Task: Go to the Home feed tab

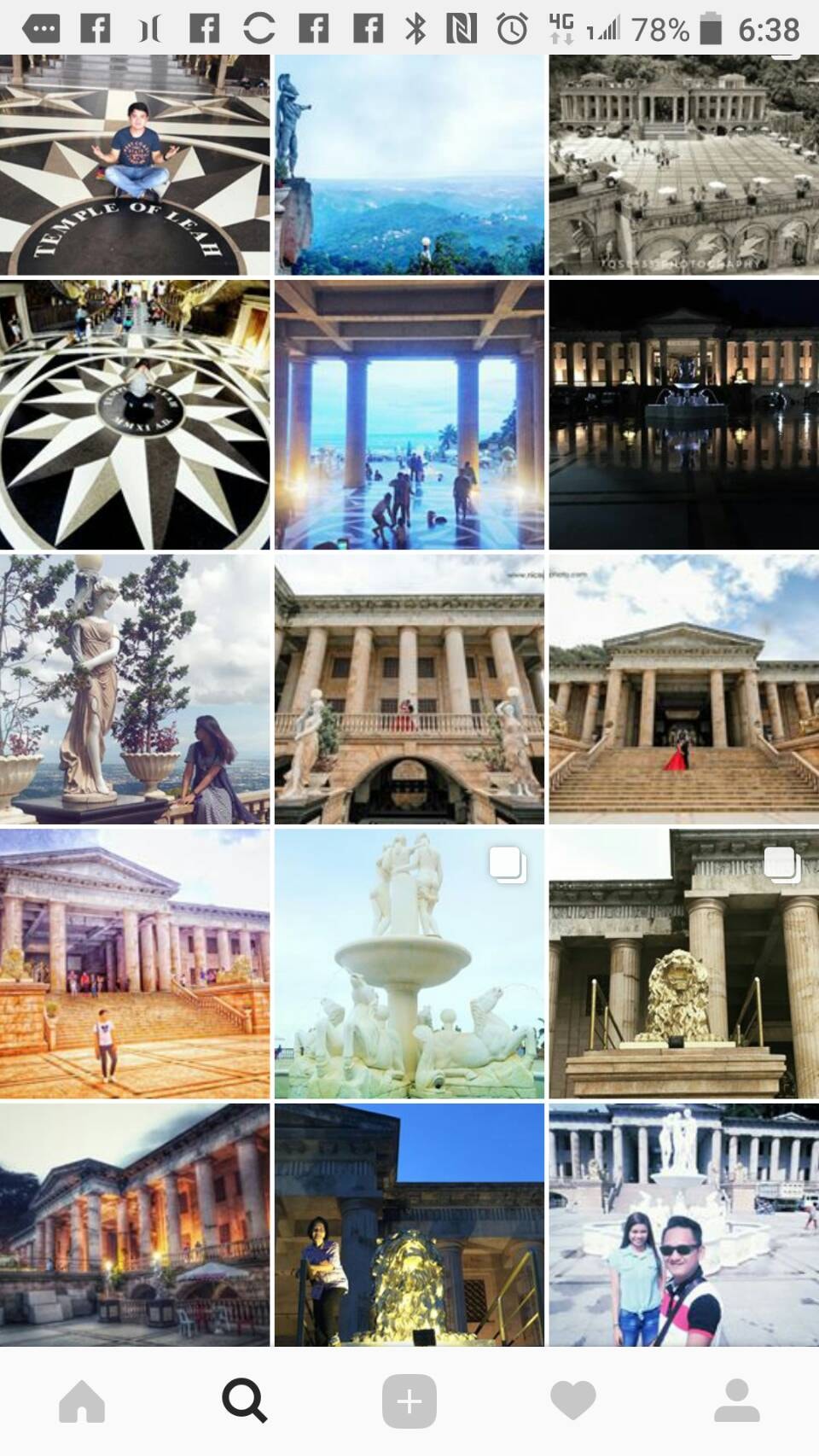Action: tap(82, 1401)
